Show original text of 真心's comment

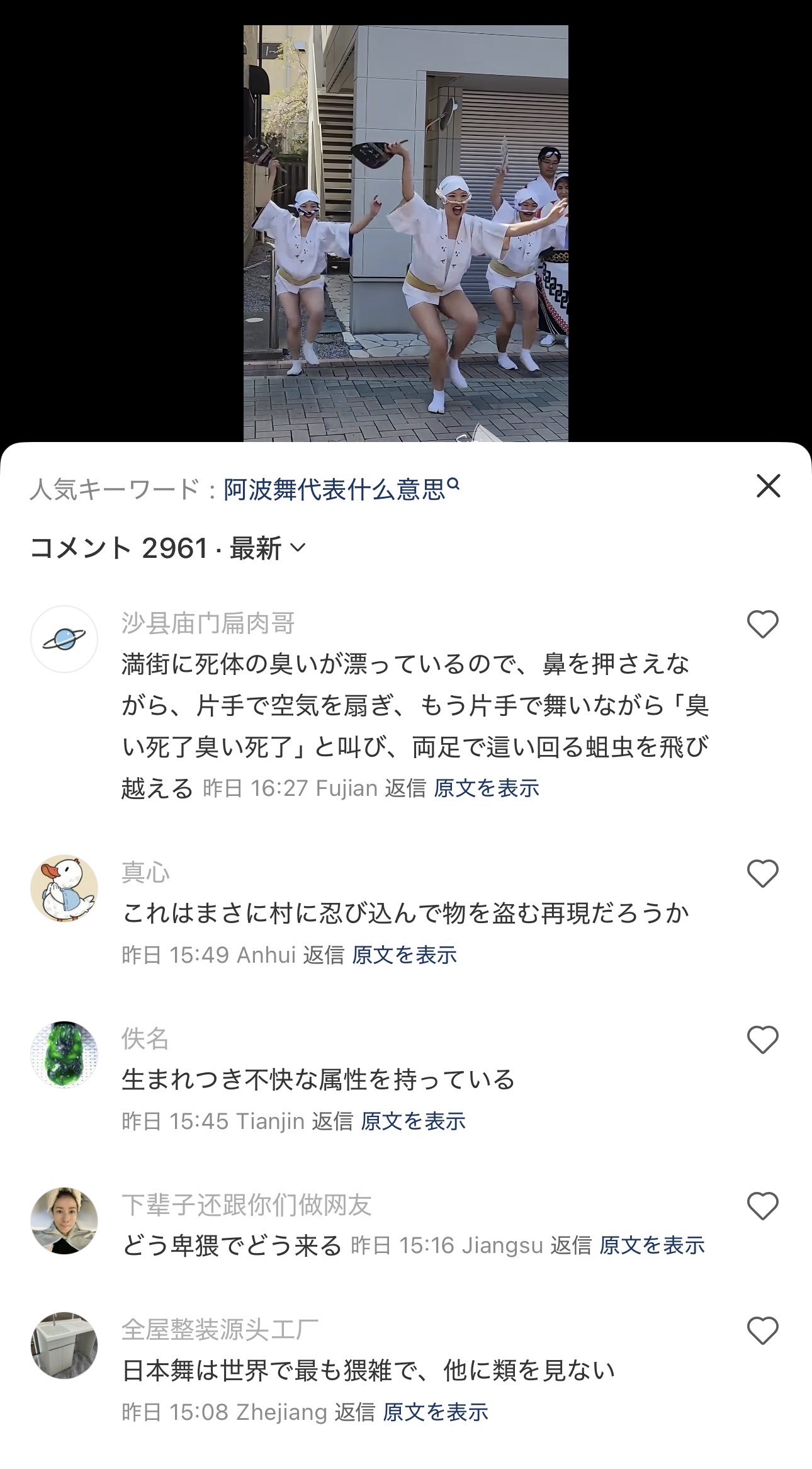pos(404,955)
